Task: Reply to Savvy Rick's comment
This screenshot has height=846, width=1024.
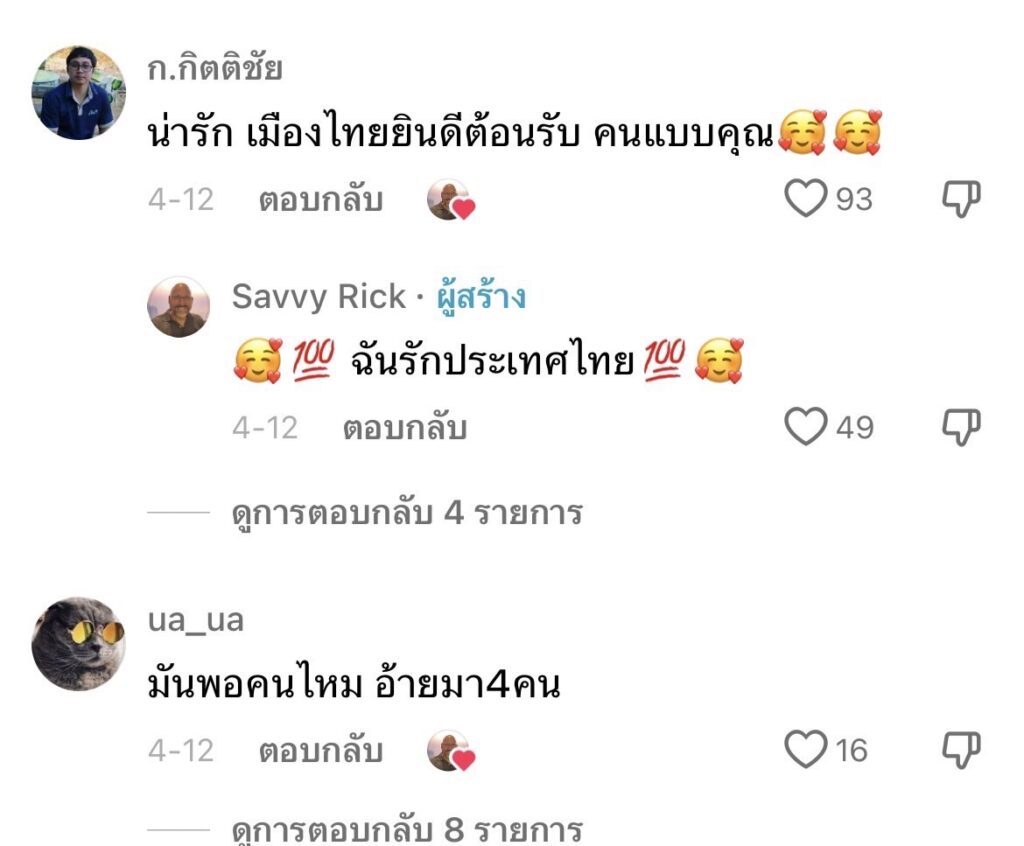Action: pyautogui.click(x=404, y=428)
